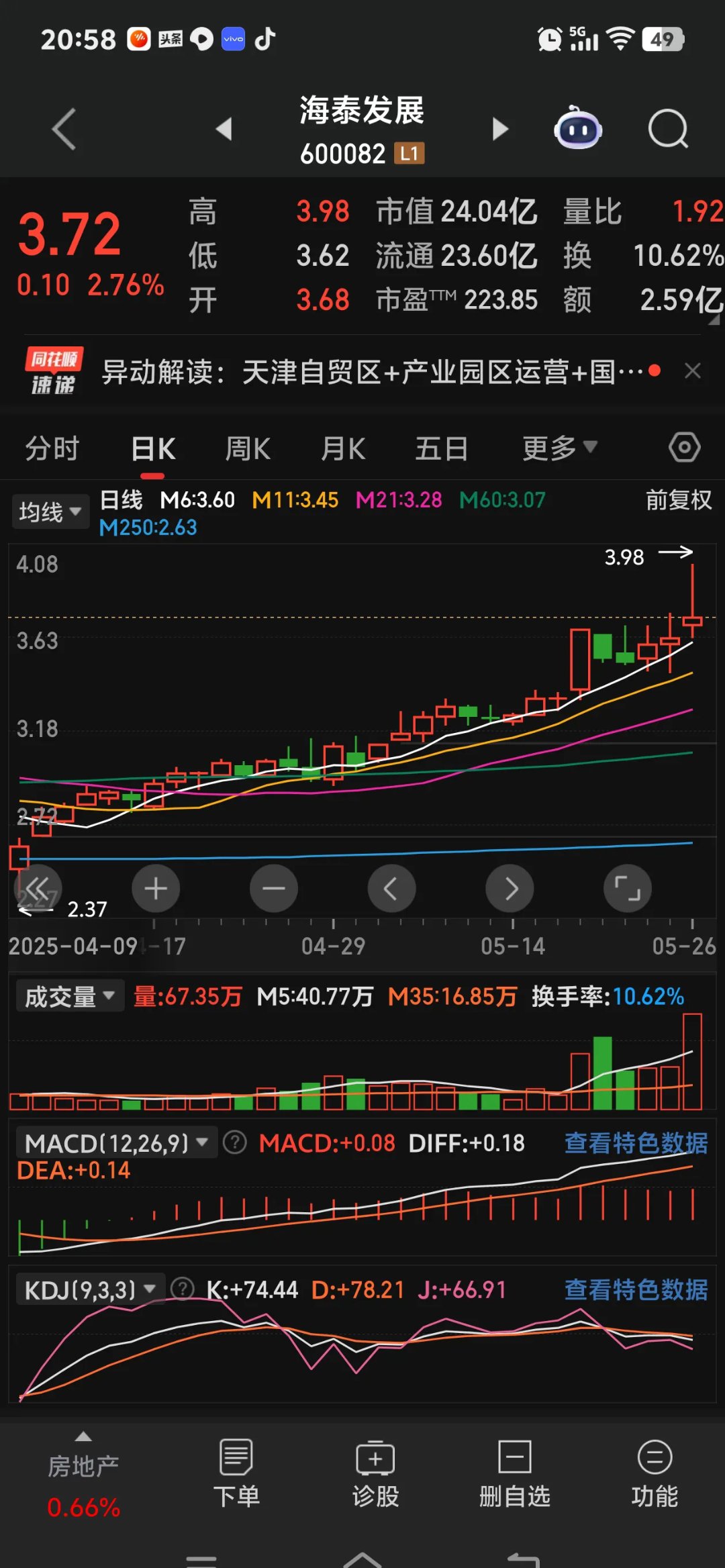Open stock search
The width and height of the screenshot is (725, 1568).
(x=668, y=129)
